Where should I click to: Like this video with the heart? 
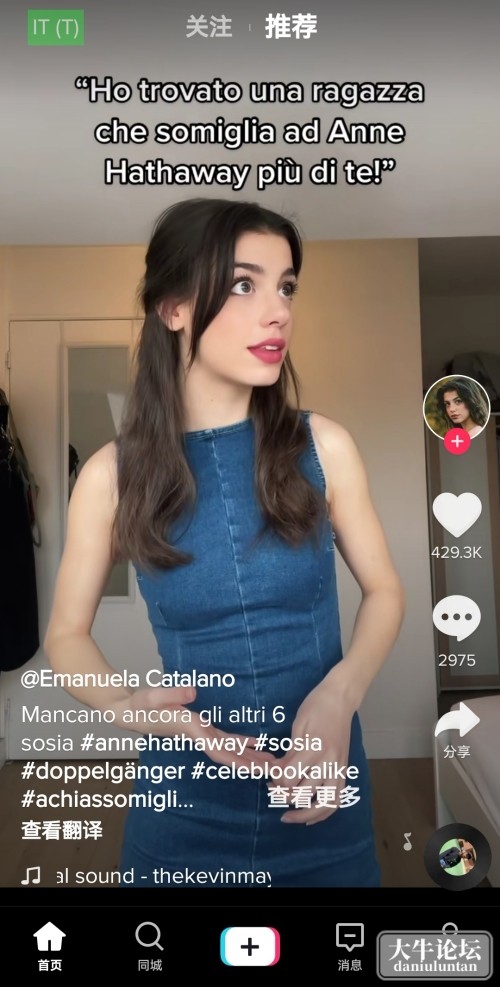(x=457, y=514)
